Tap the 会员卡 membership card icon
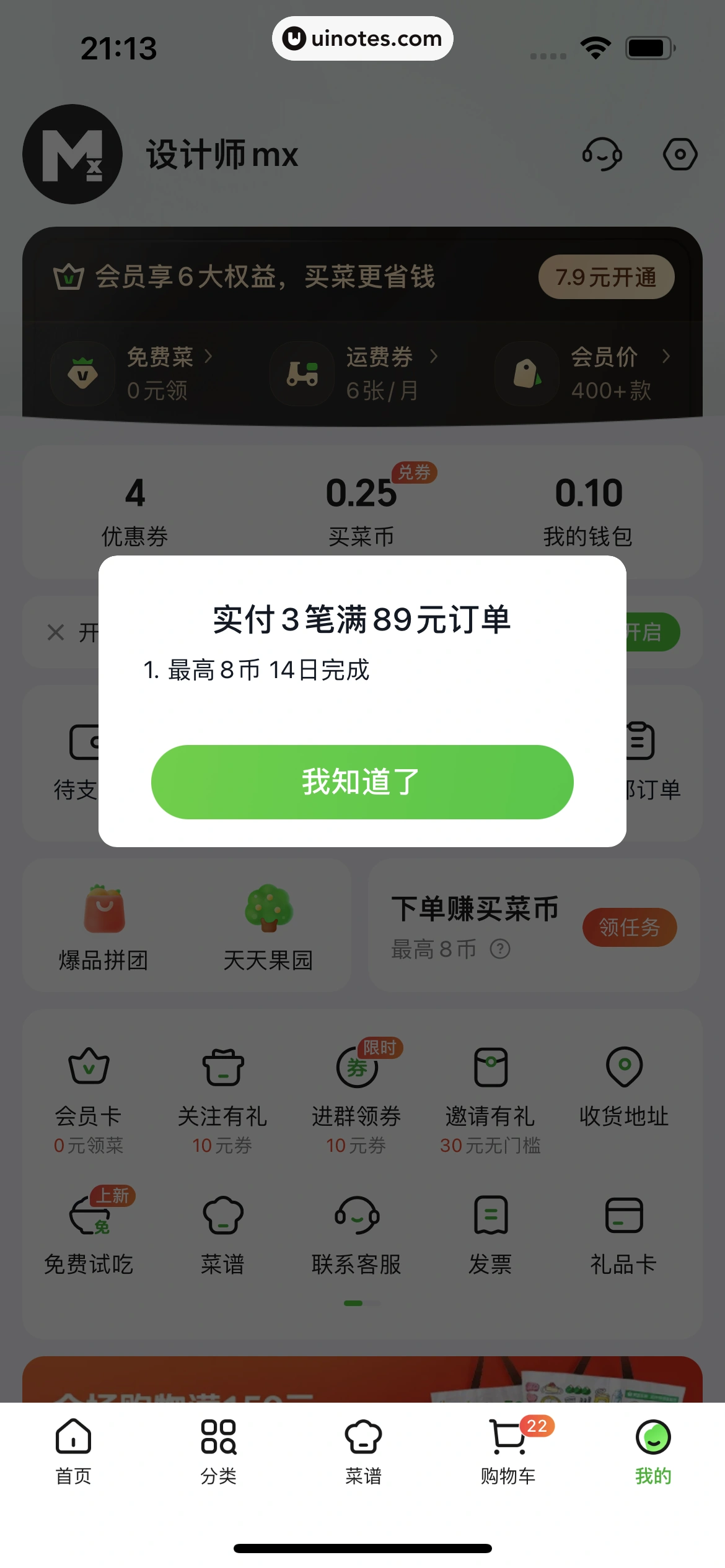The image size is (725, 1568). pos(88,1066)
